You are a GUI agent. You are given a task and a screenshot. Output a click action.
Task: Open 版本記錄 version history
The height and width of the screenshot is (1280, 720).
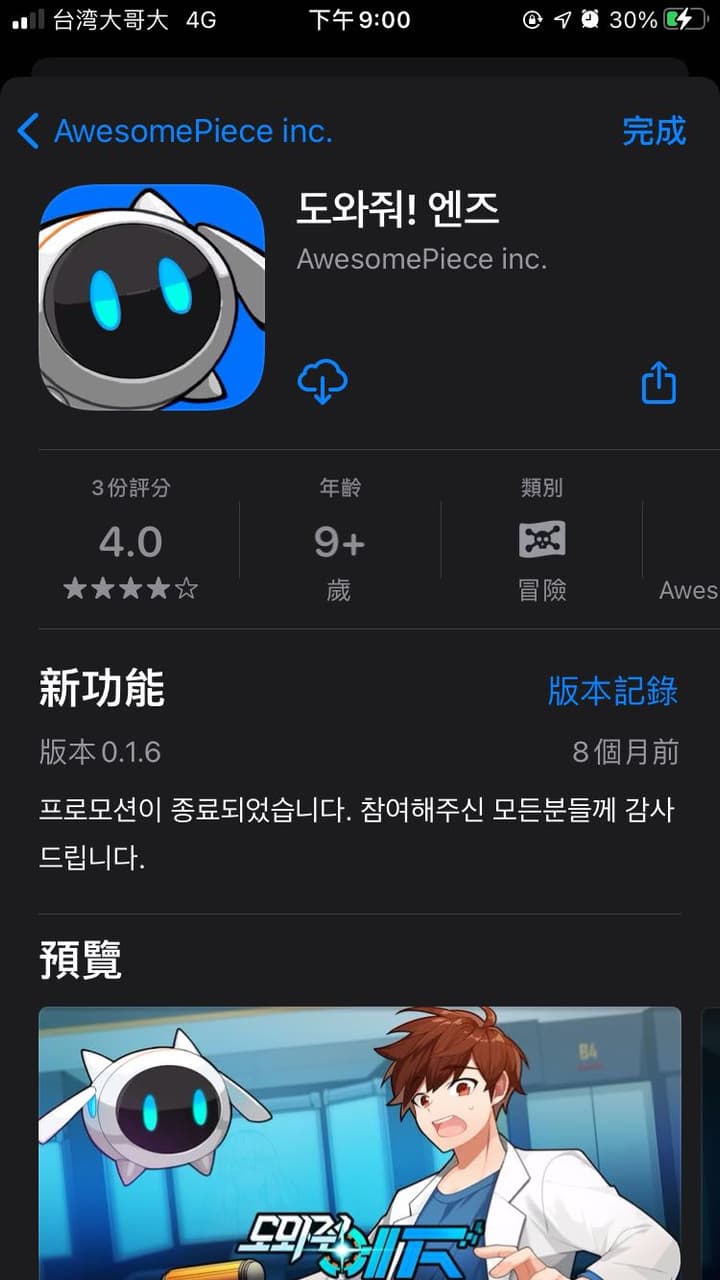(613, 691)
